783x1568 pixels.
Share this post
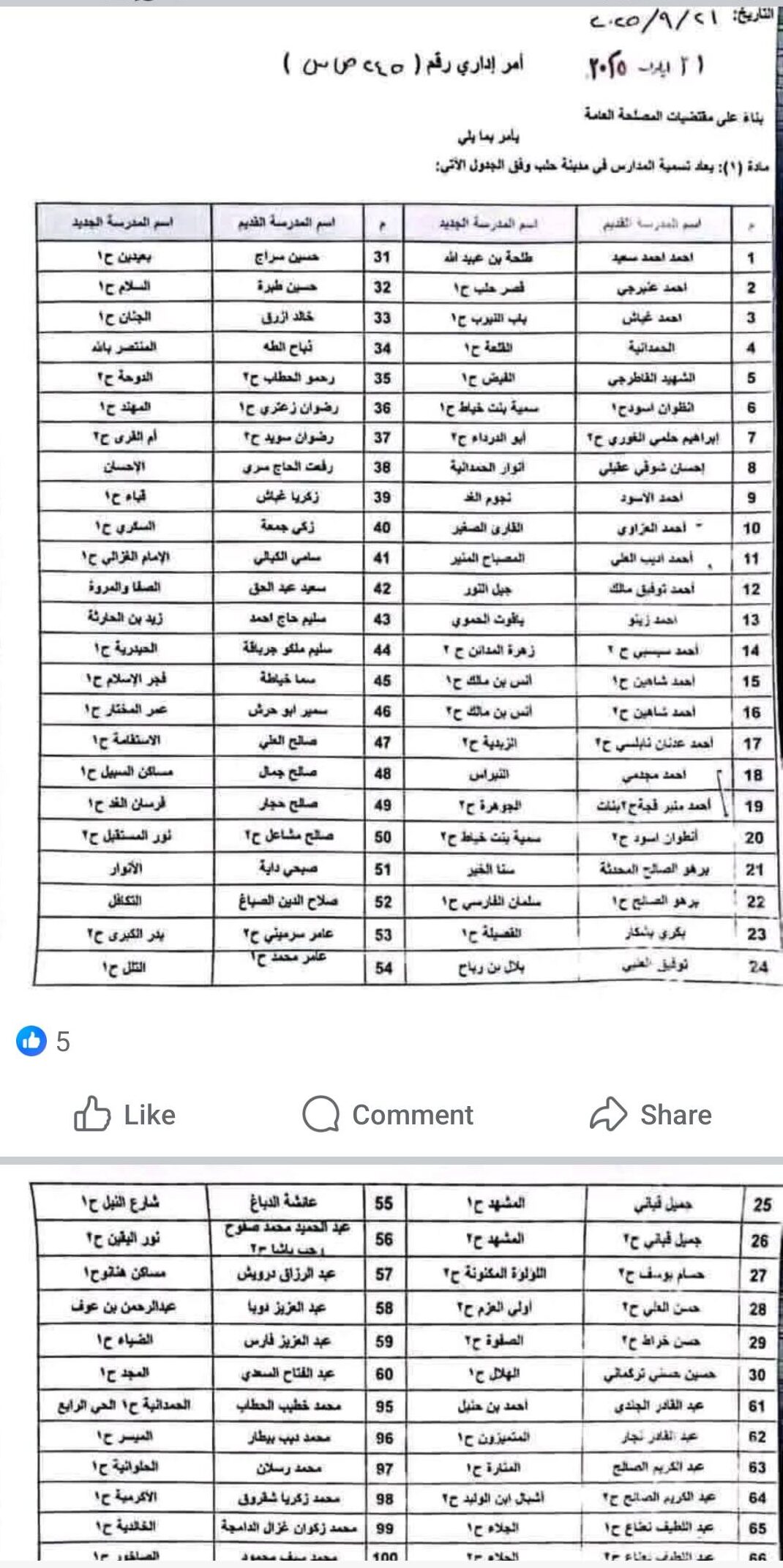651,1115
